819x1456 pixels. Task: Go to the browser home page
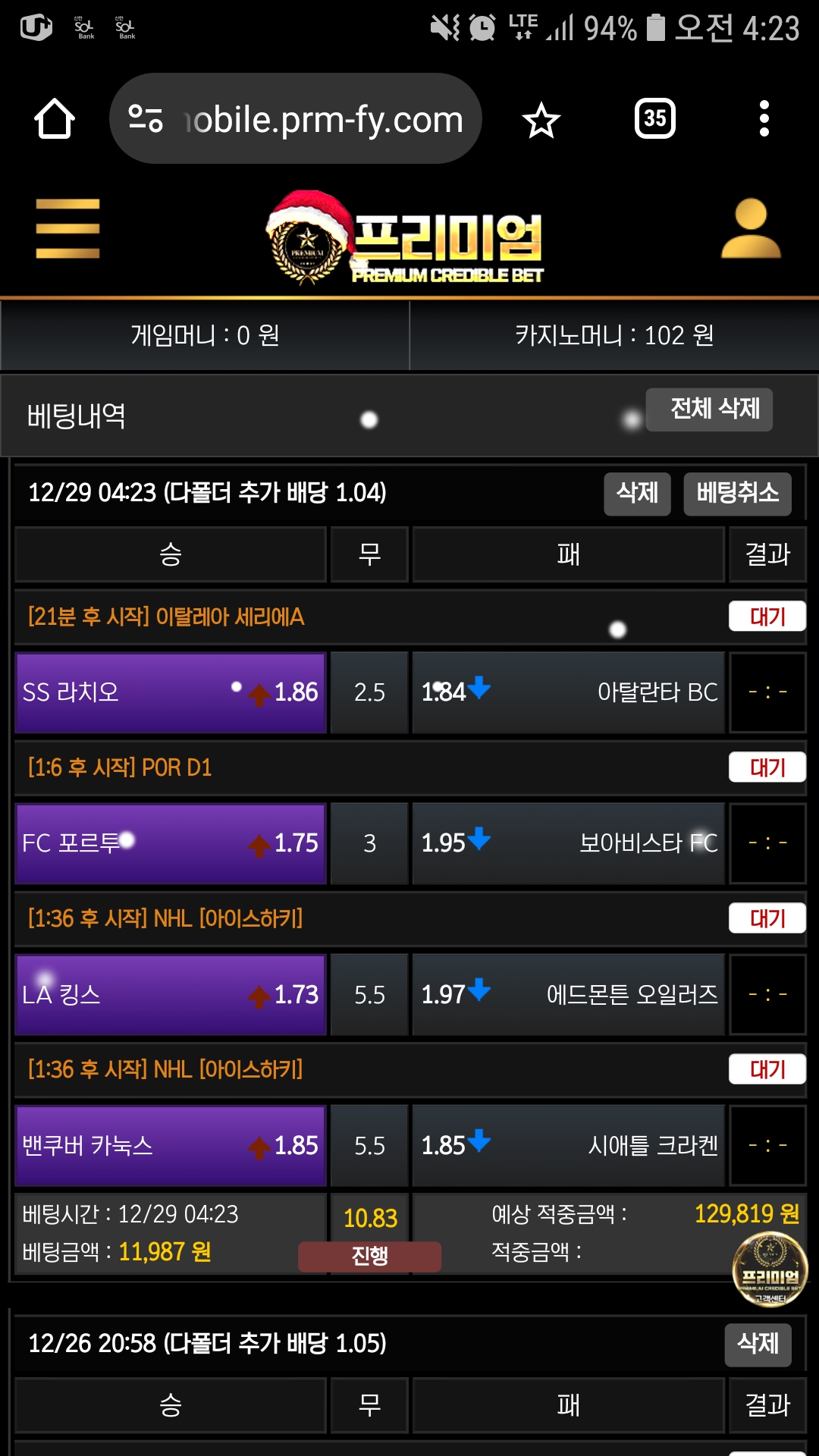point(55,119)
